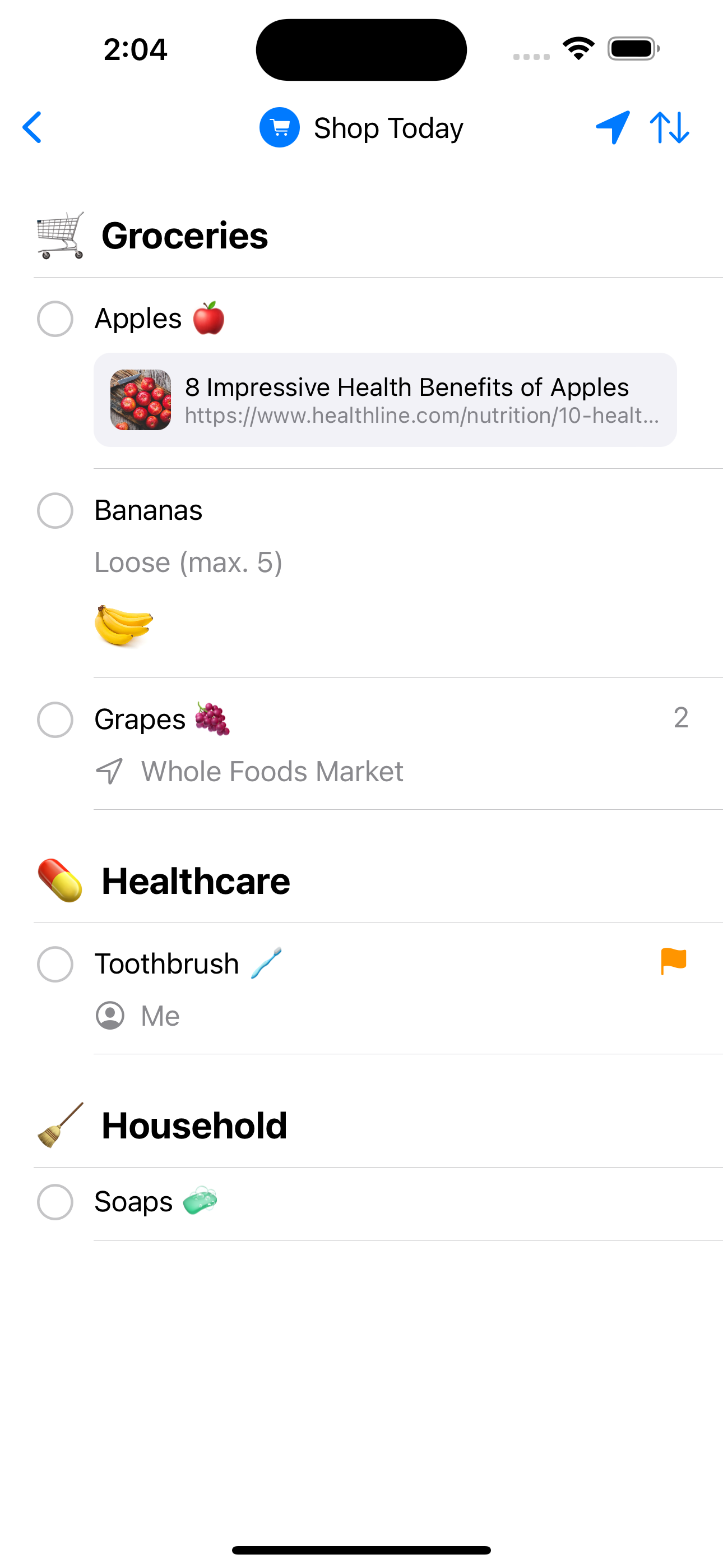Complete the Grapes item
The height and width of the screenshot is (1568, 723).
coord(55,720)
